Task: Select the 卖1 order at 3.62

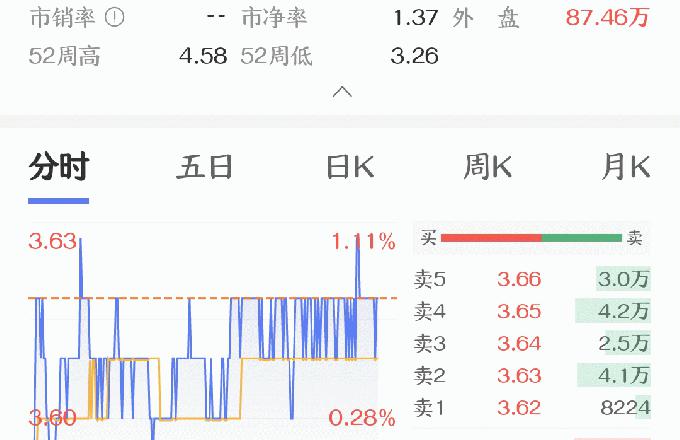Action: pyautogui.click(x=531, y=407)
